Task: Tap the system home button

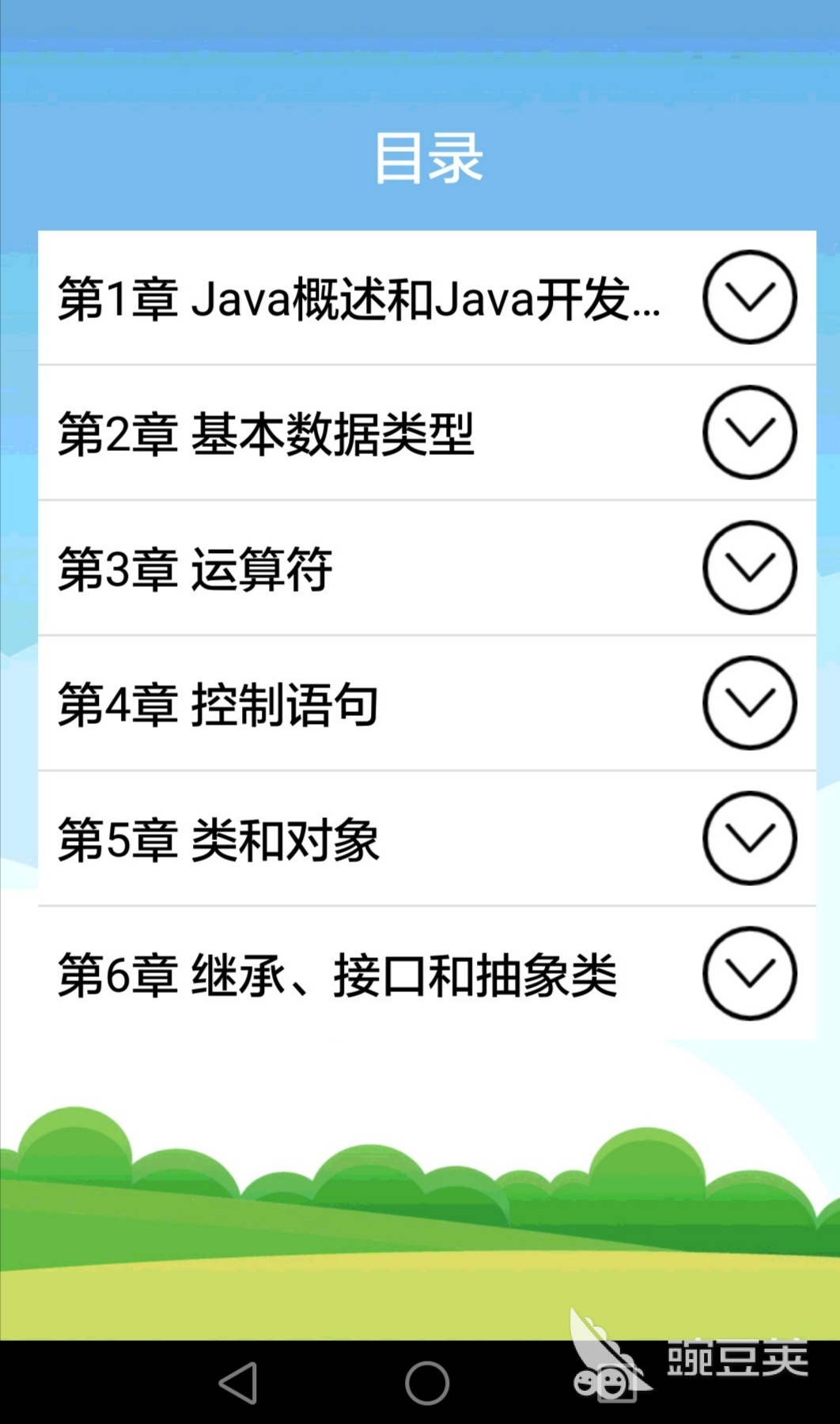Action: coord(427,1383)
